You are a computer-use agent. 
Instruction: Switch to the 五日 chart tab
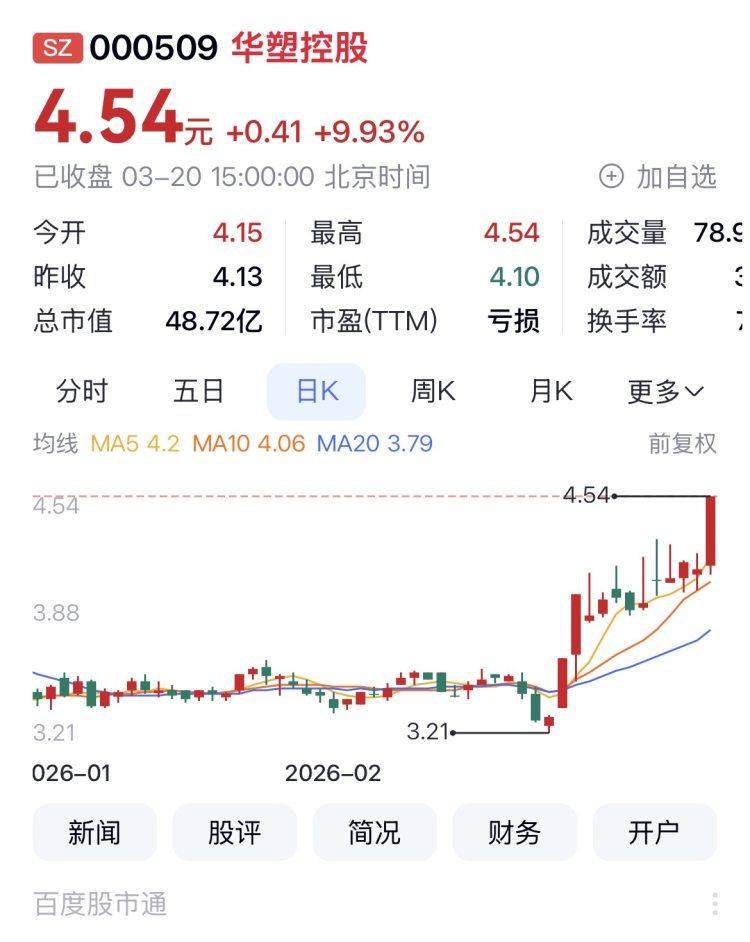point(199,391)
